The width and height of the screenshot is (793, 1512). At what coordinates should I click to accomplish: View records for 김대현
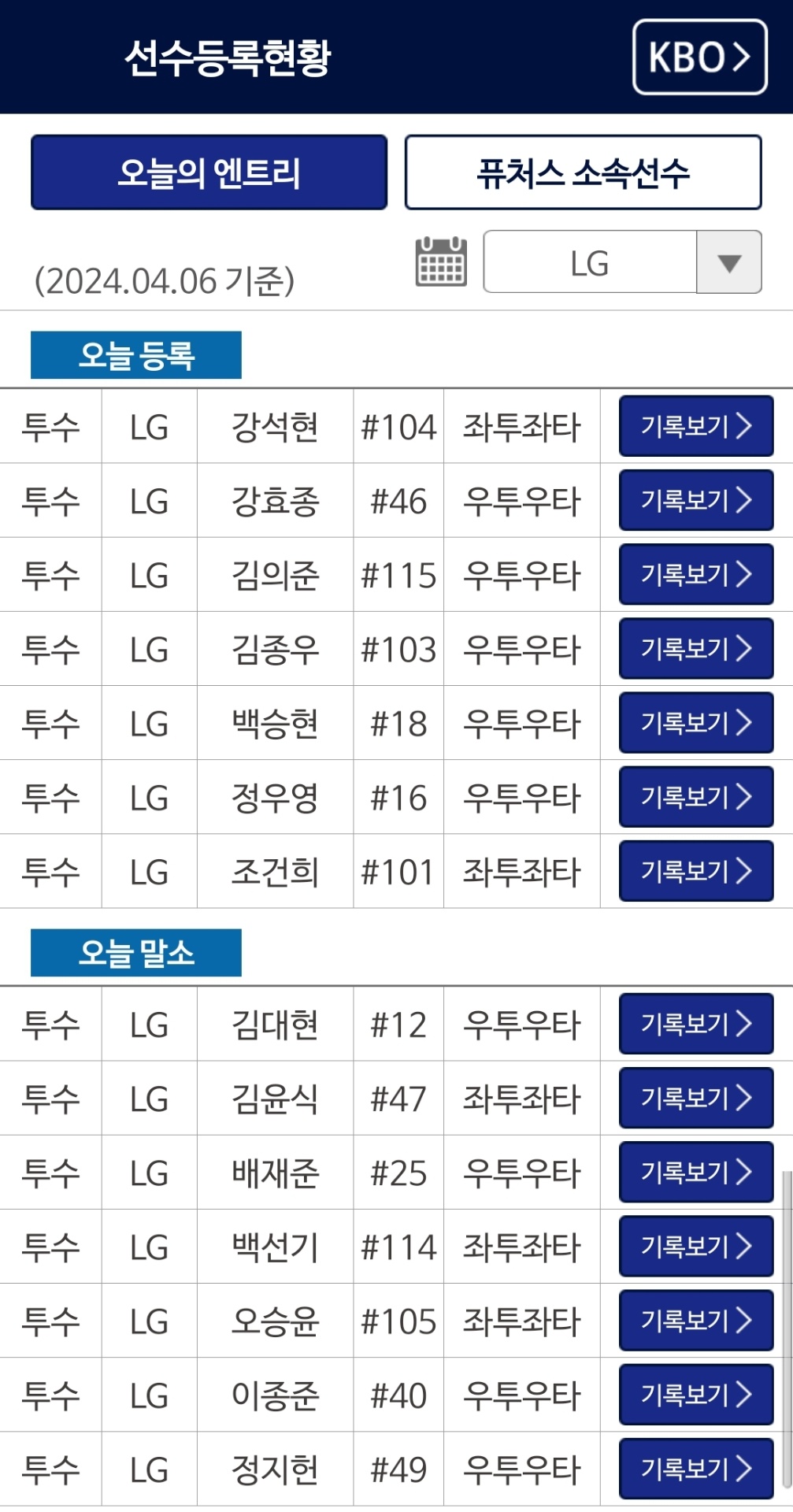pyautogui.click(x=696, y=1024)
